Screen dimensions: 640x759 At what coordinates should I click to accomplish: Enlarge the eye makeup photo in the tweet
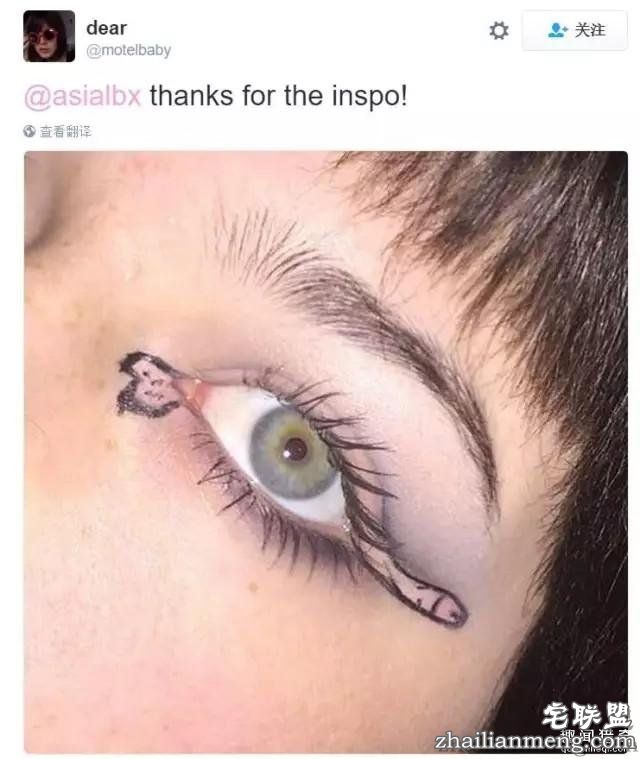tap(326, 450)
